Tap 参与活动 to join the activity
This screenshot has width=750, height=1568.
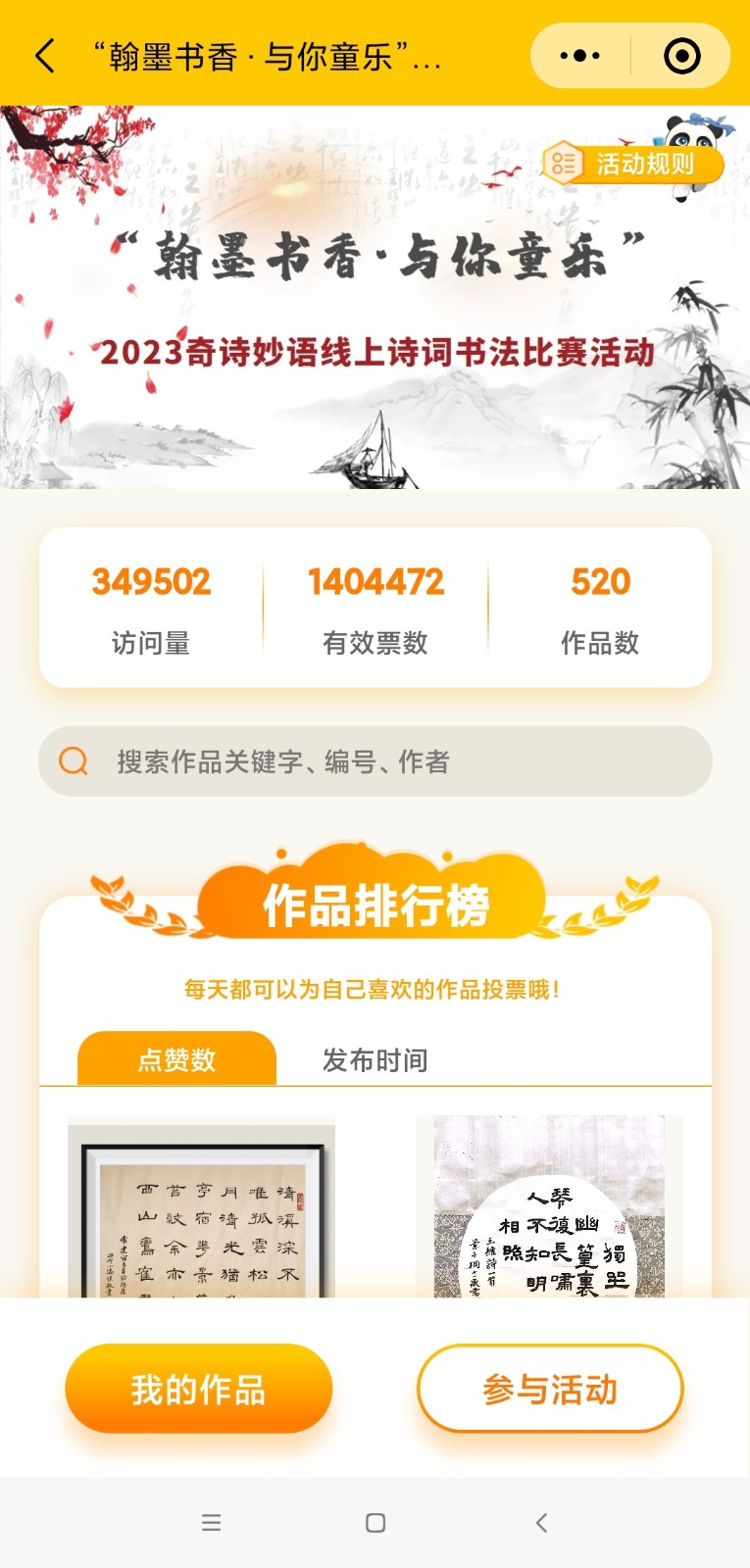click(550, 1389)
